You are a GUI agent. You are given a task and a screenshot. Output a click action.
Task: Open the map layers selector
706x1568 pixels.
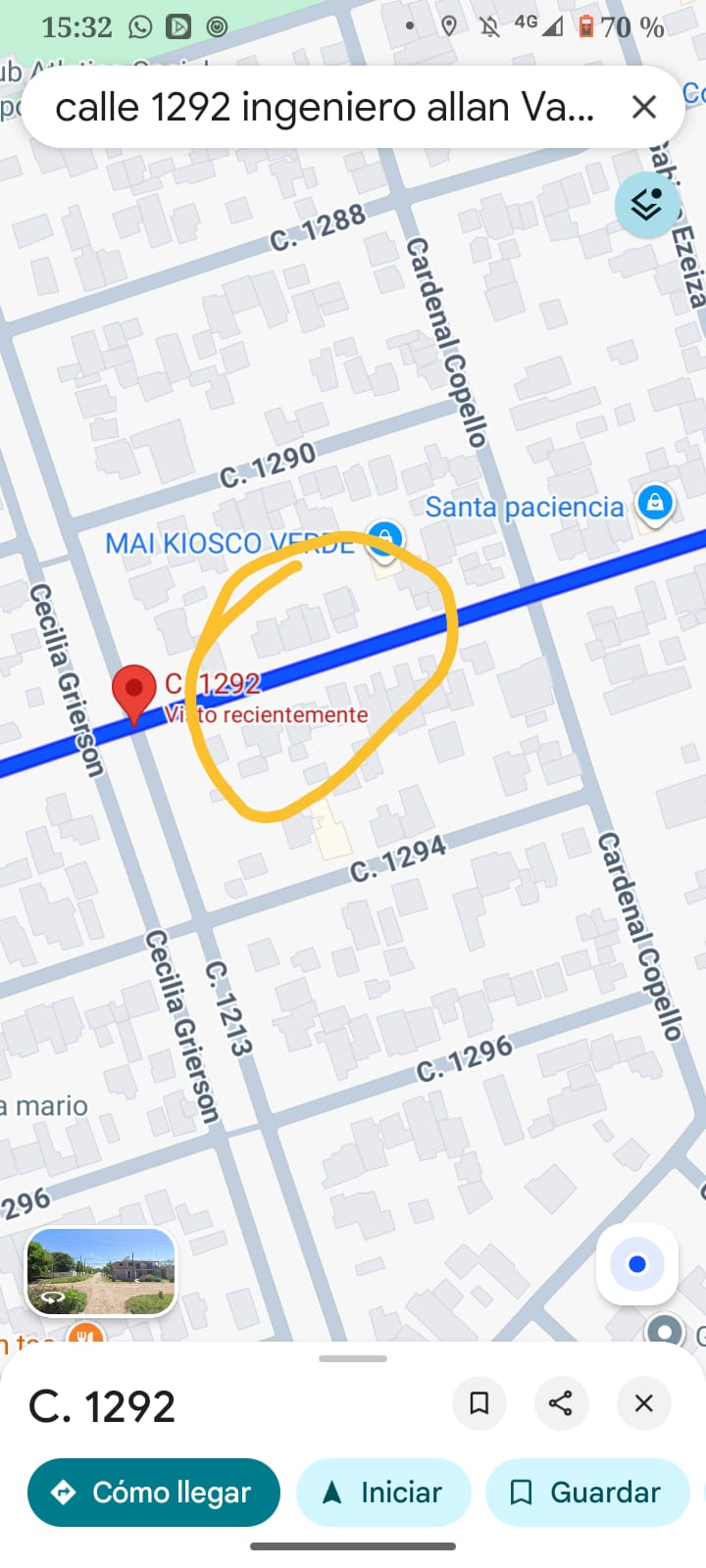[x=647, y=205]
